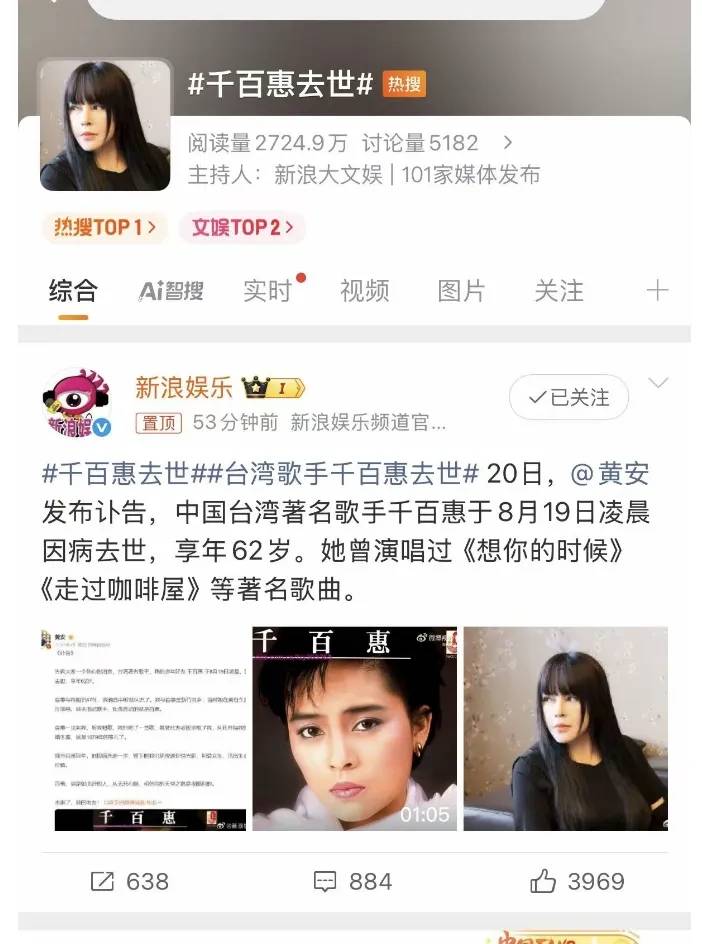The width and height of the screenshot is (702, 944).
Task: Repost the 新浪娱乐 post (638)
Action: coord(130,881)
